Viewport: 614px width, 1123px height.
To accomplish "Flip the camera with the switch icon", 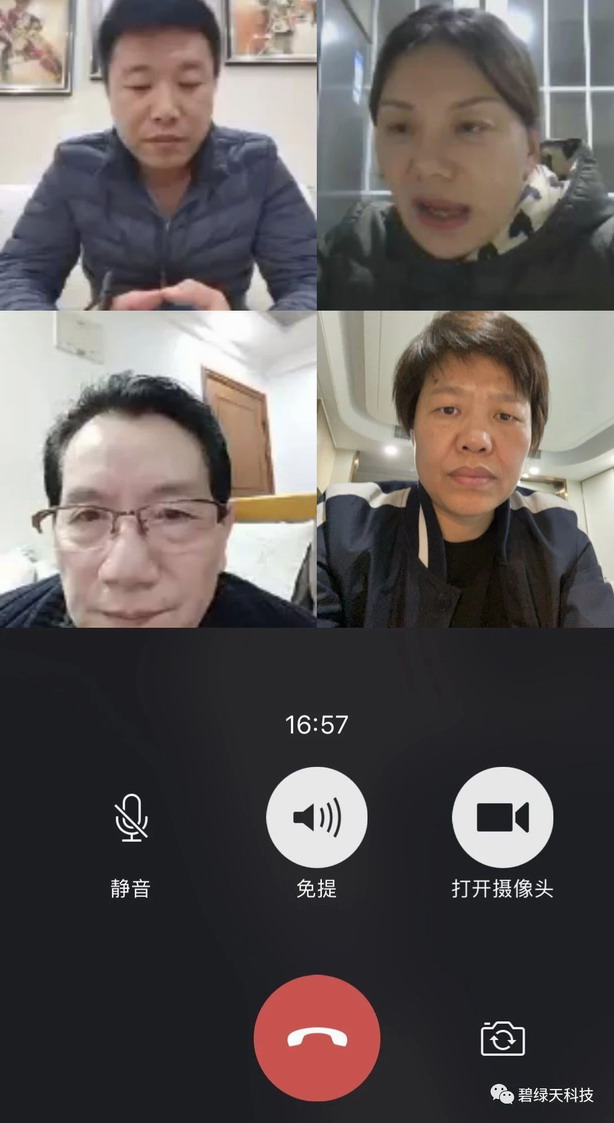I will click(x=502, y=1038).
